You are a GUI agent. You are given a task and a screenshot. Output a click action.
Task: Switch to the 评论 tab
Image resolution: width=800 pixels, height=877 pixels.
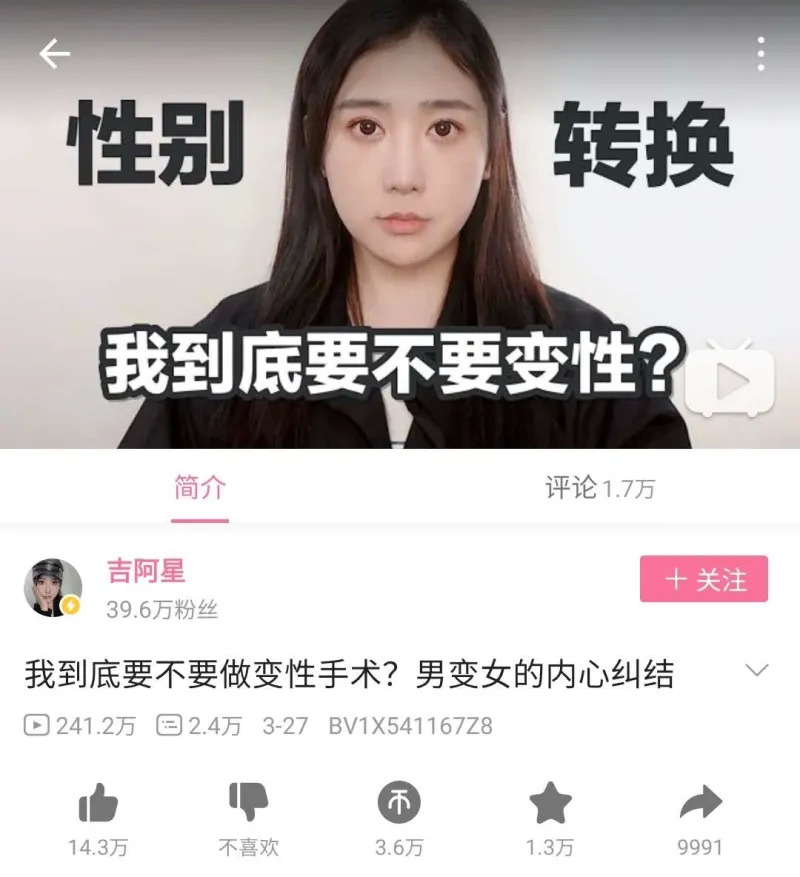coord(600,488)
